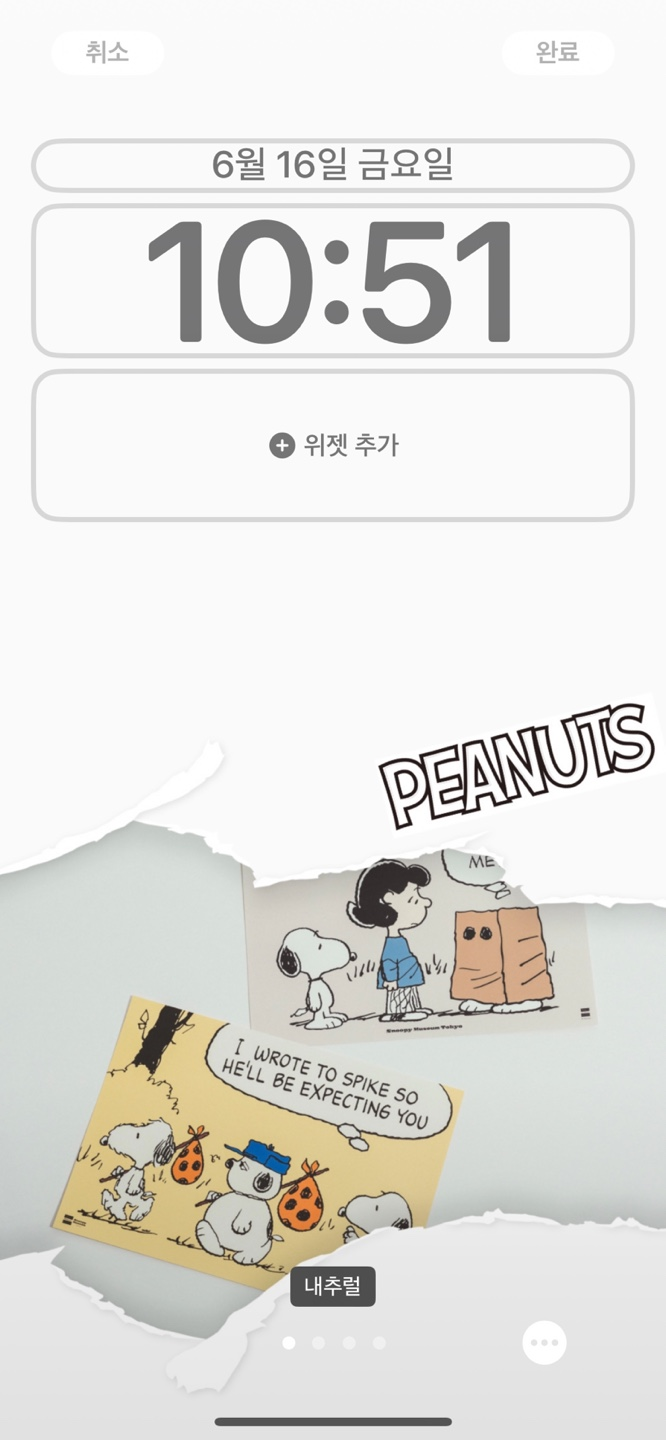Select the second filter page dot
666x1440 pixels.
click(318, 1343)
